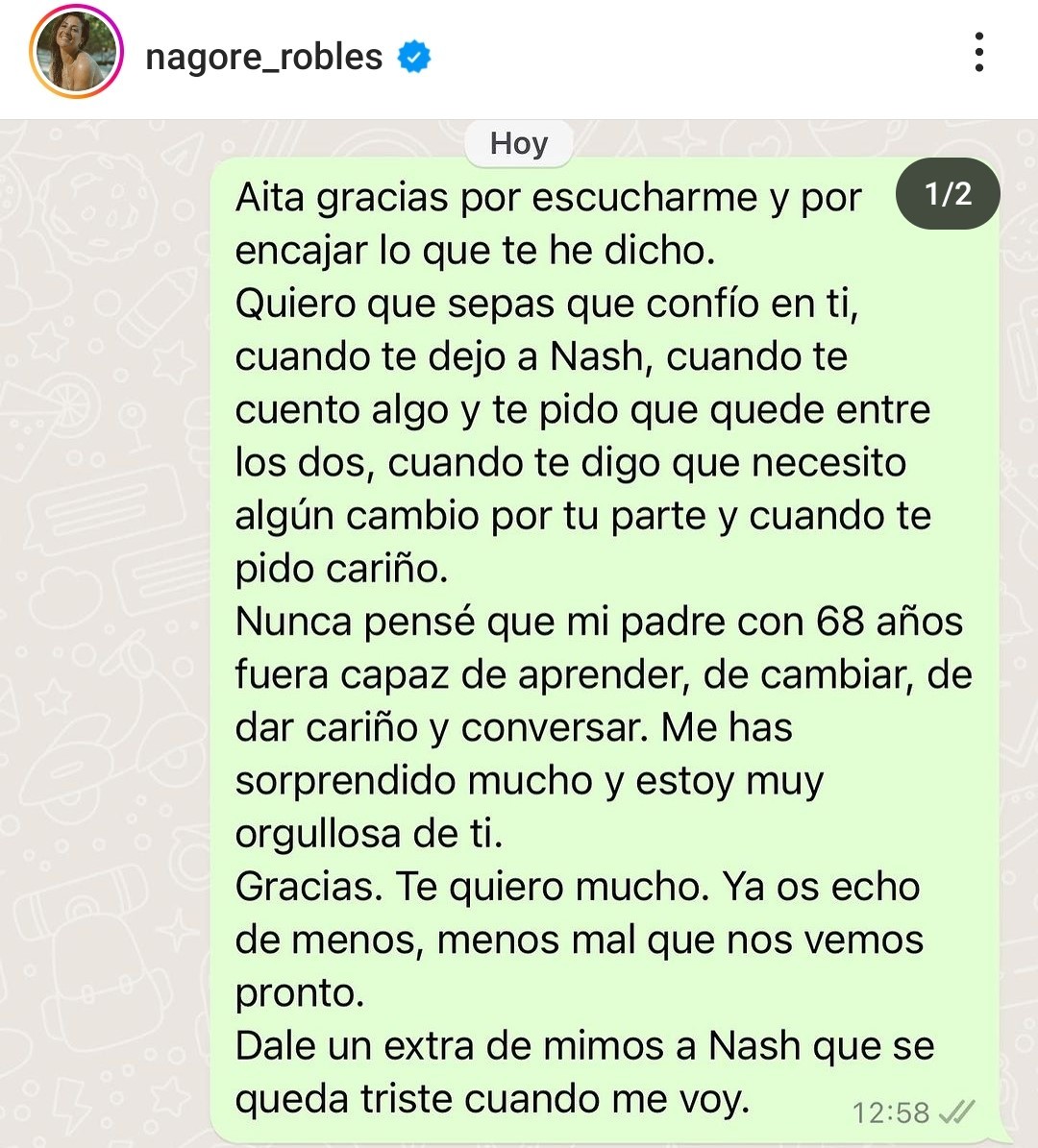
Task: Open nagore_robles profile picture story
Action: [x=76, y=55]
